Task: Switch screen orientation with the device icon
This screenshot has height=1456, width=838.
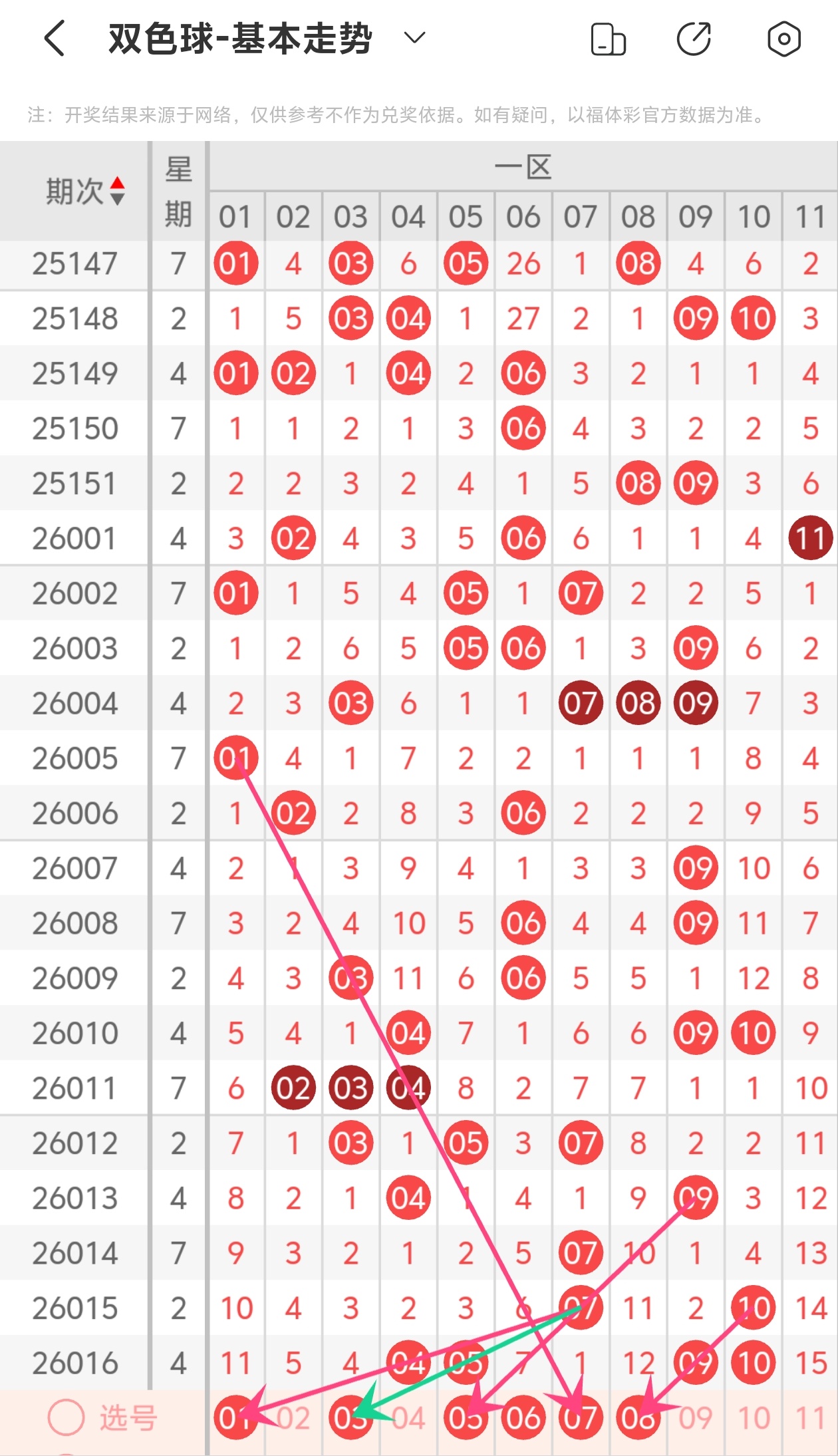Action: (x=608, y=39)
